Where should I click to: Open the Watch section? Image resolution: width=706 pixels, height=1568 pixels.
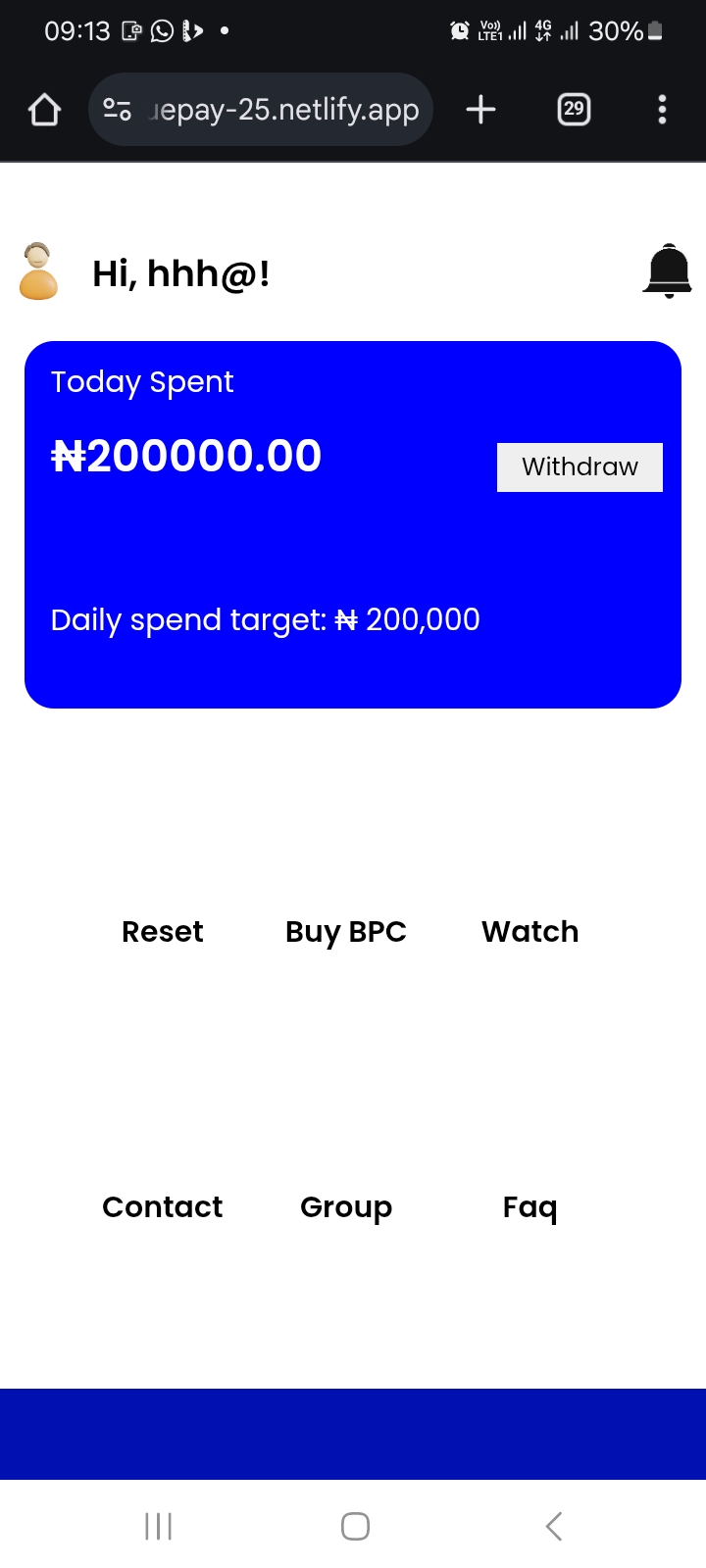pyautogui.click(x=530, y=931)
